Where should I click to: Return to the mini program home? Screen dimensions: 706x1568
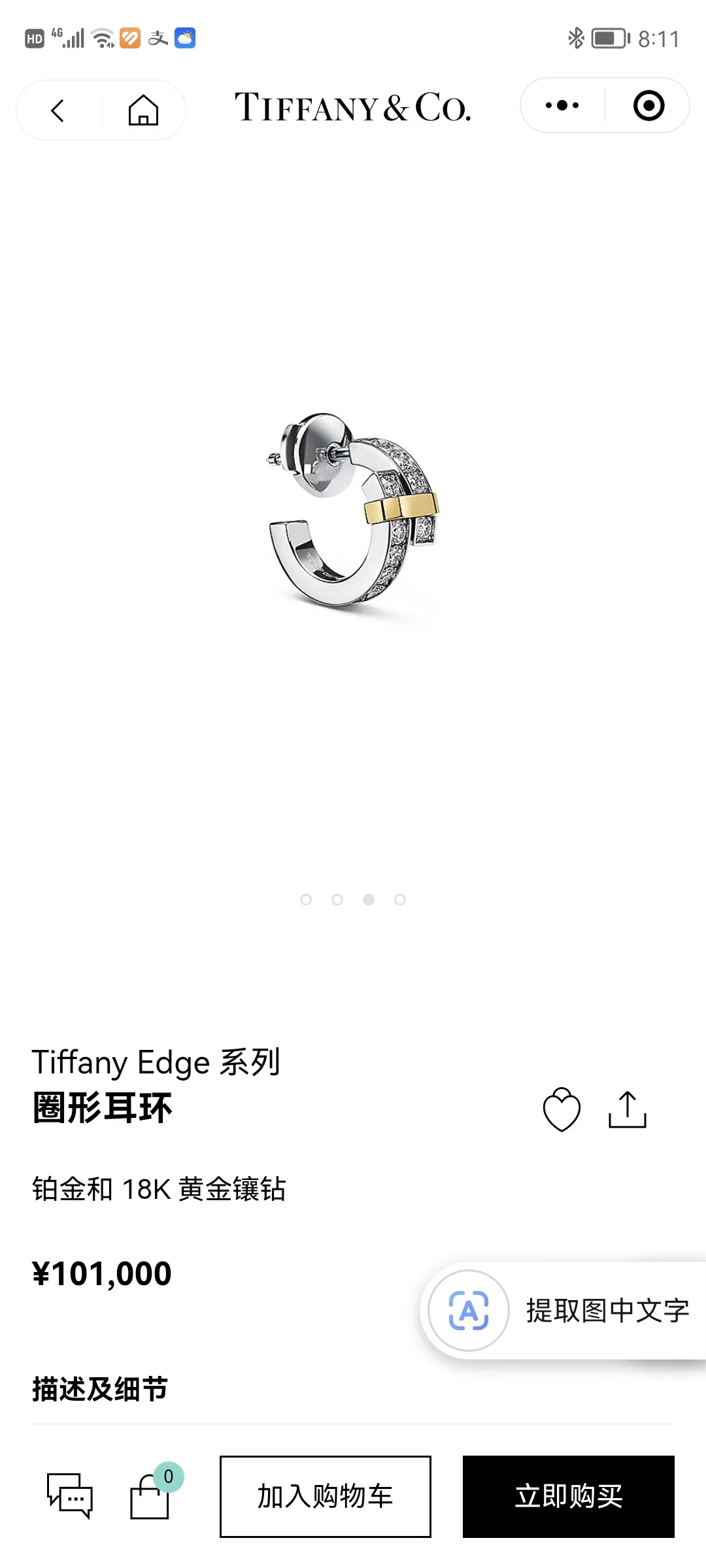point(143,110)
